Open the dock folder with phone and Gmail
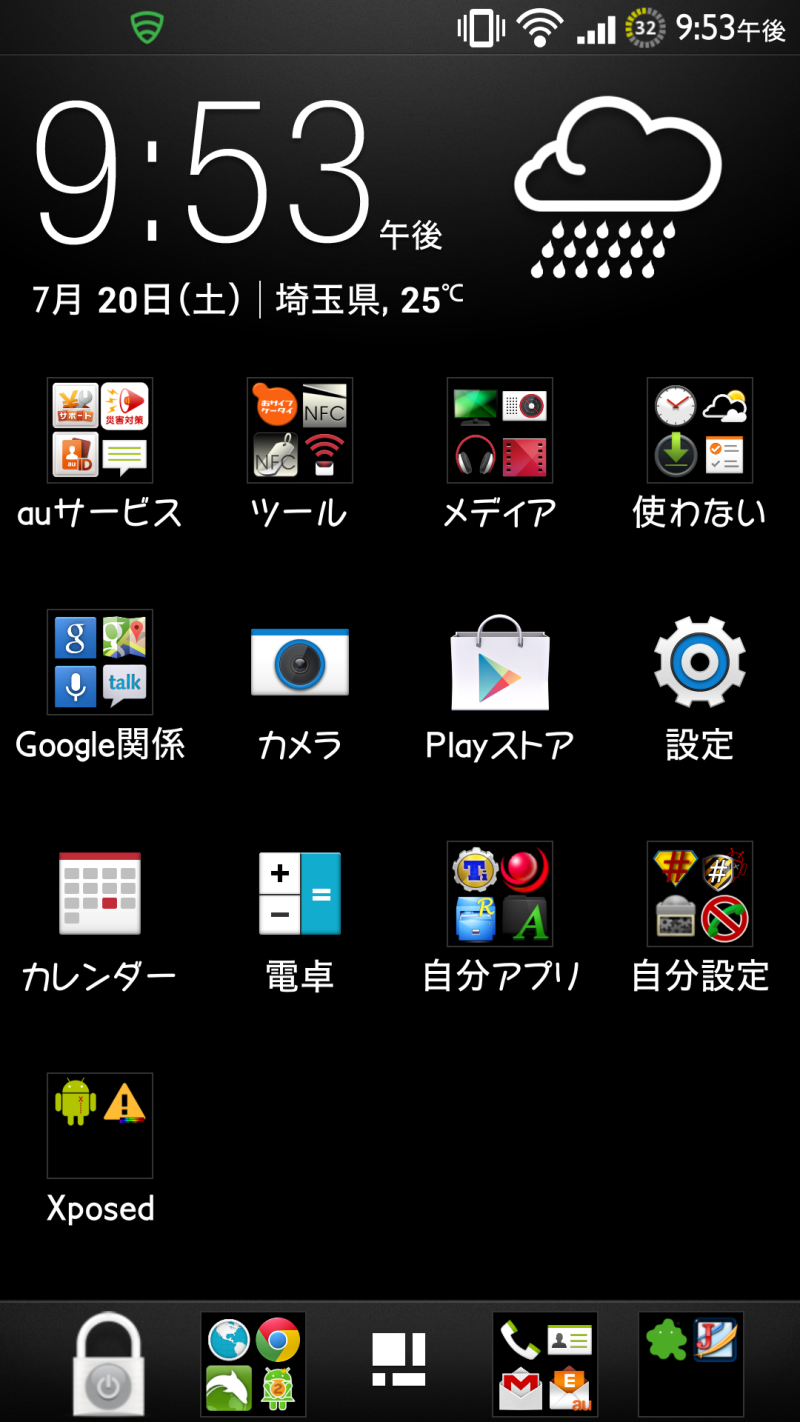 (x=545, y=1364)
